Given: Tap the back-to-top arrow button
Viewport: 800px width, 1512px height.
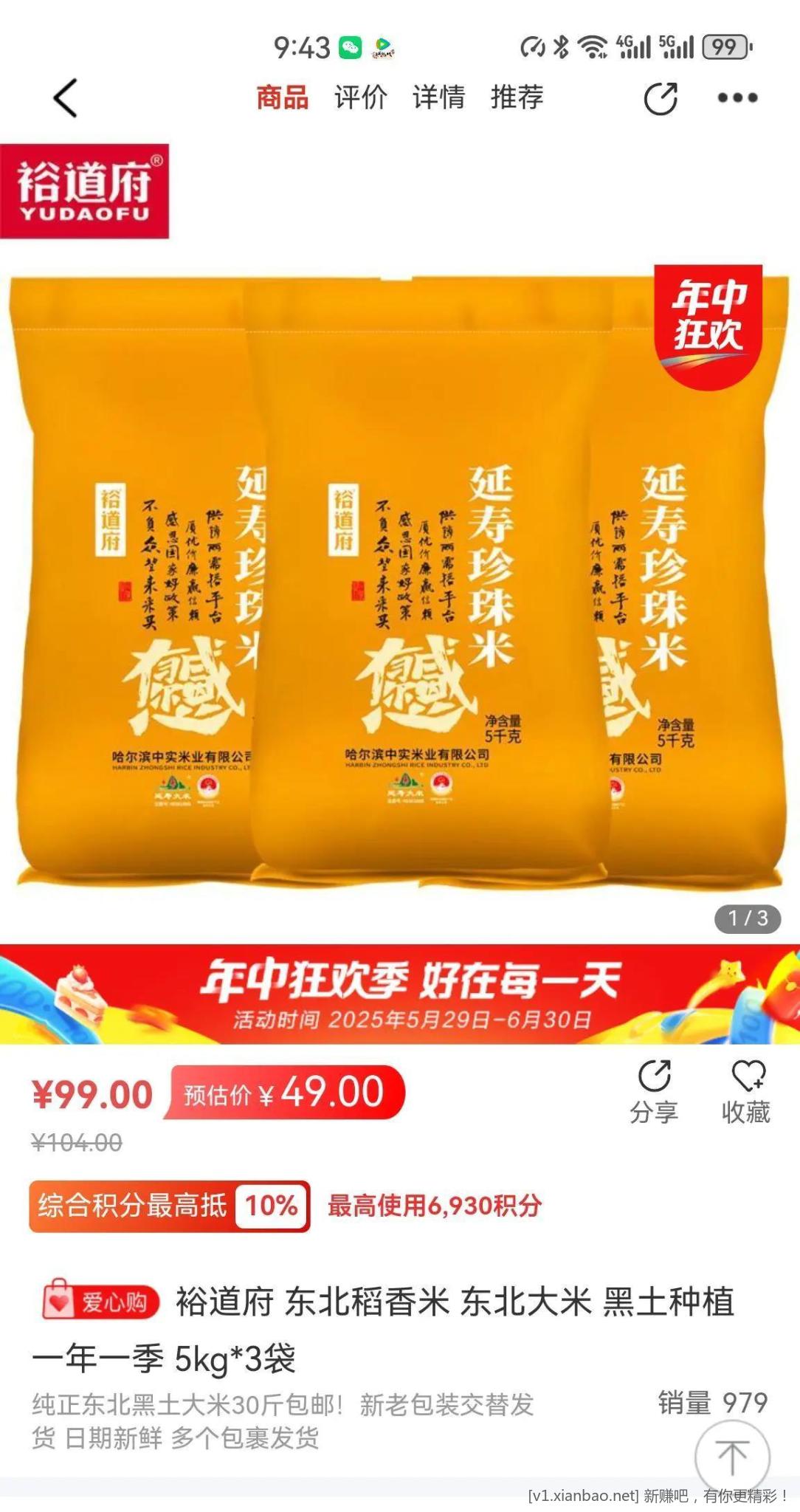Looking at the screenshot, I should tap(732, 1457).
